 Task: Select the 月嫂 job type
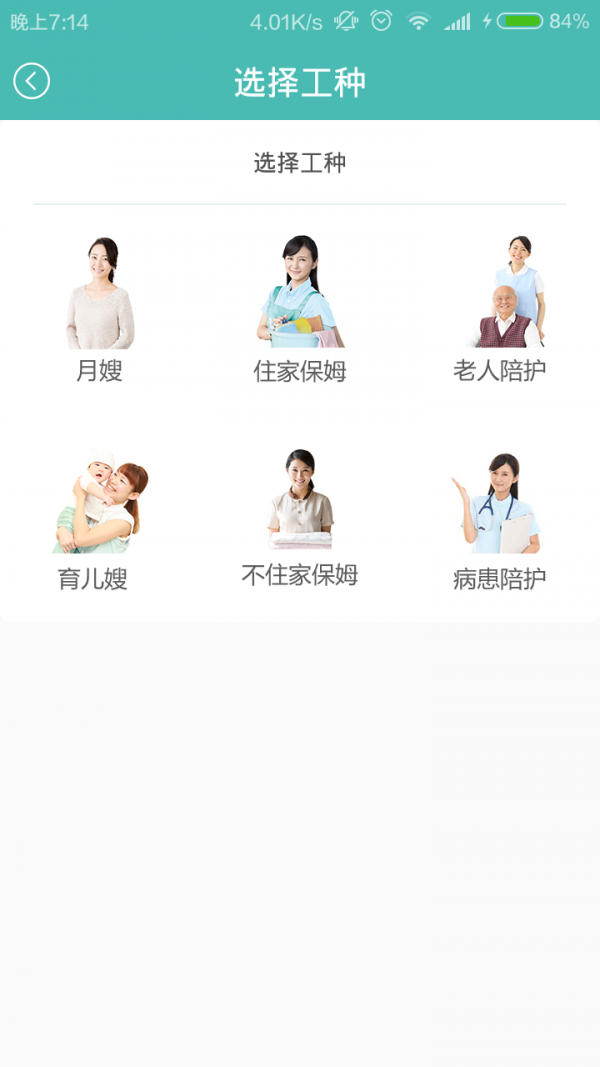(100, 310)
